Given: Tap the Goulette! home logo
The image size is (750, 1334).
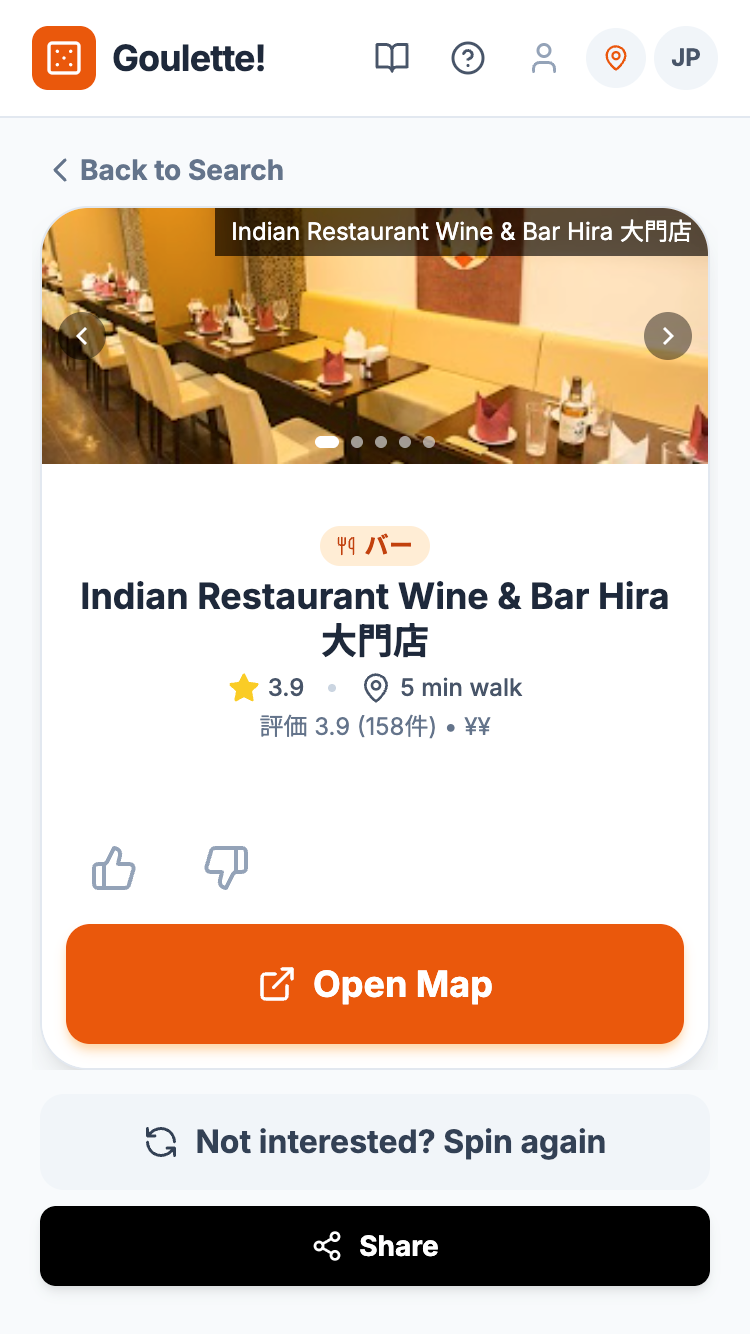Looking at the screenshot, I should (x=150, y=58).
